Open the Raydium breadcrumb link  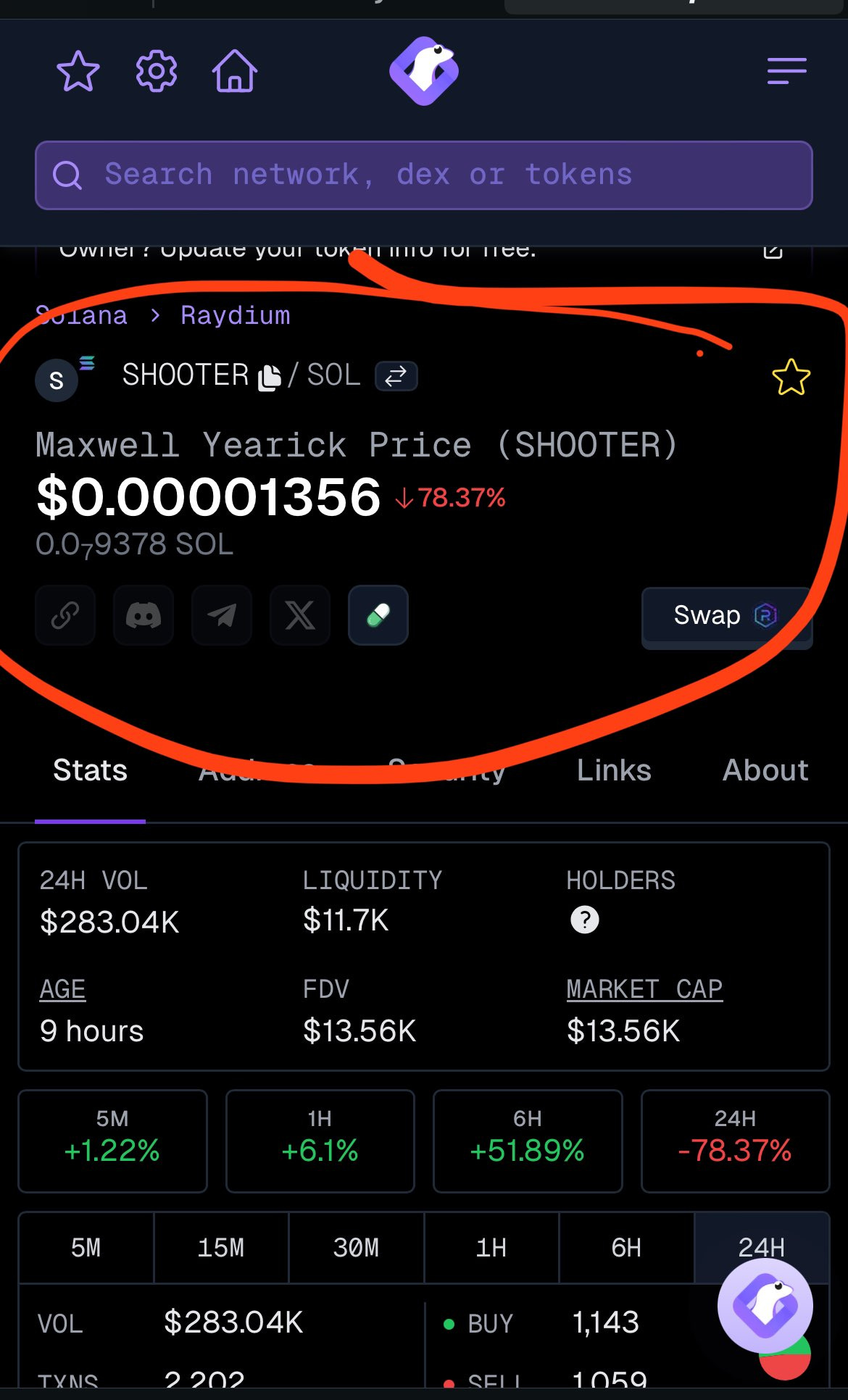[236, 315]
